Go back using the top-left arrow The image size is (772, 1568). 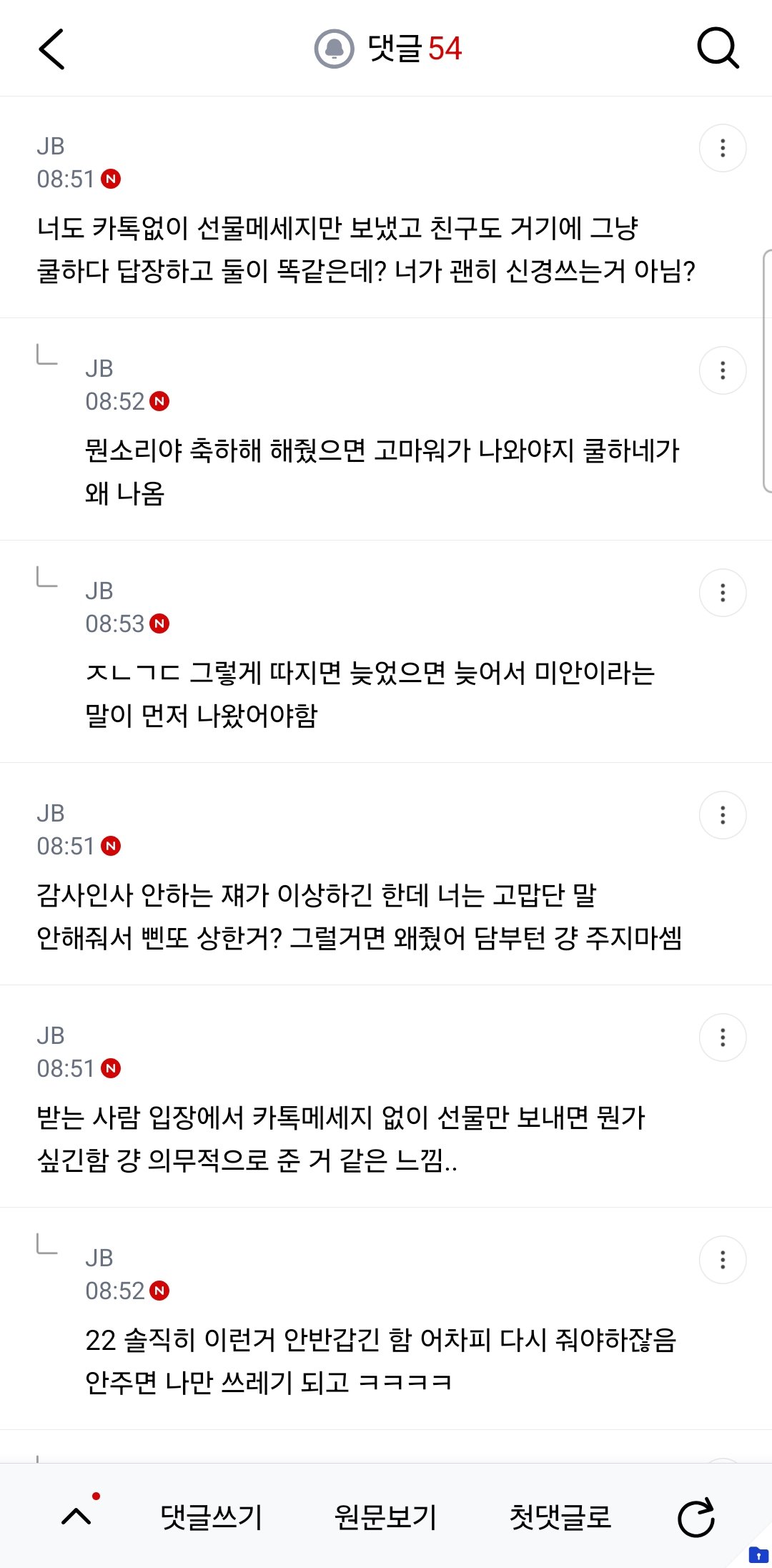[51, 49]
